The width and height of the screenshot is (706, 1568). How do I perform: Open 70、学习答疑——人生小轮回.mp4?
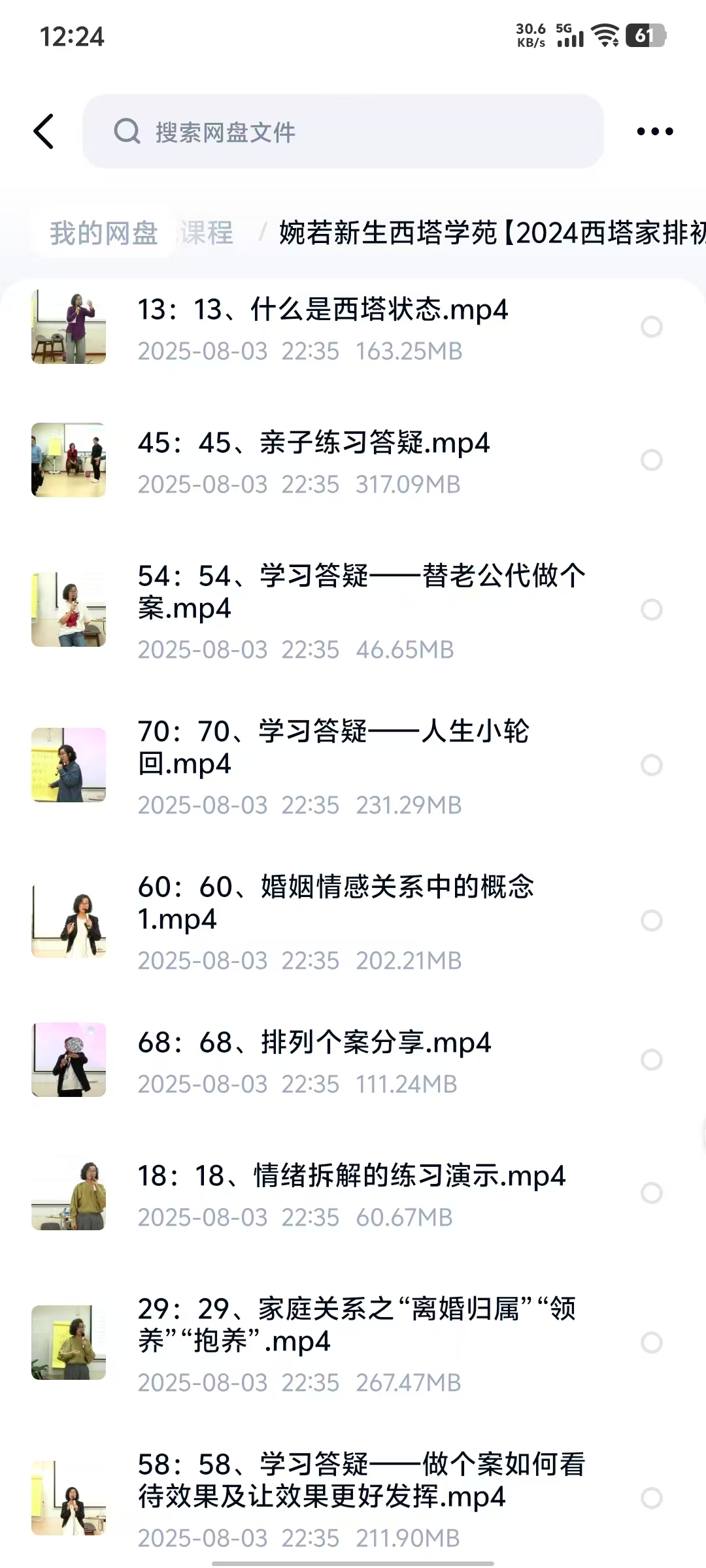click(x=333, y=747)
